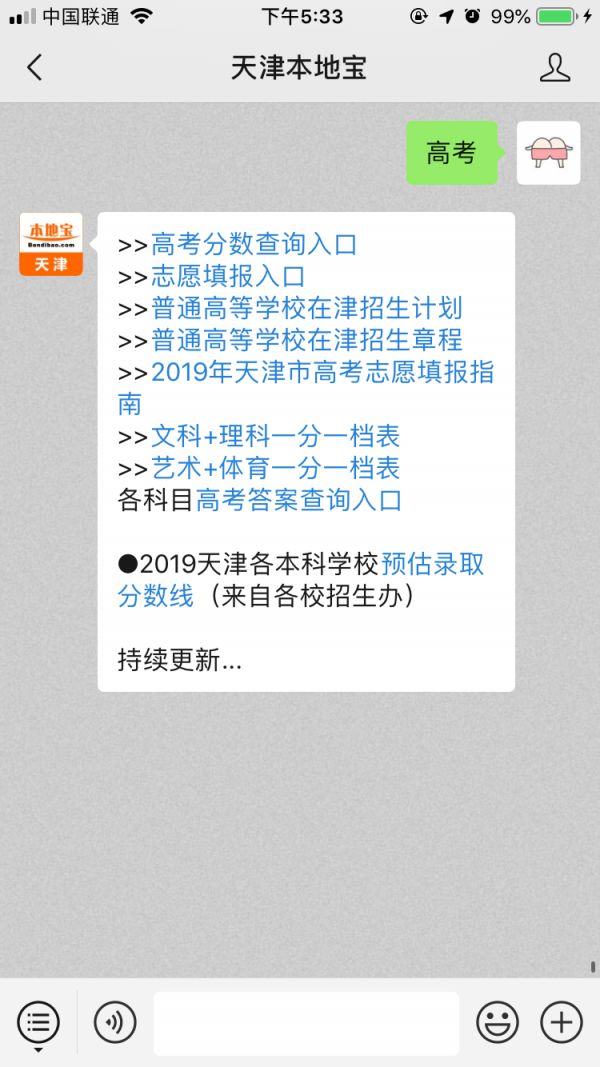The width and height of the screenshot is (600, 1067).
Task: Tap my own avatar beside 高考 message
Action: coord(548,153)
